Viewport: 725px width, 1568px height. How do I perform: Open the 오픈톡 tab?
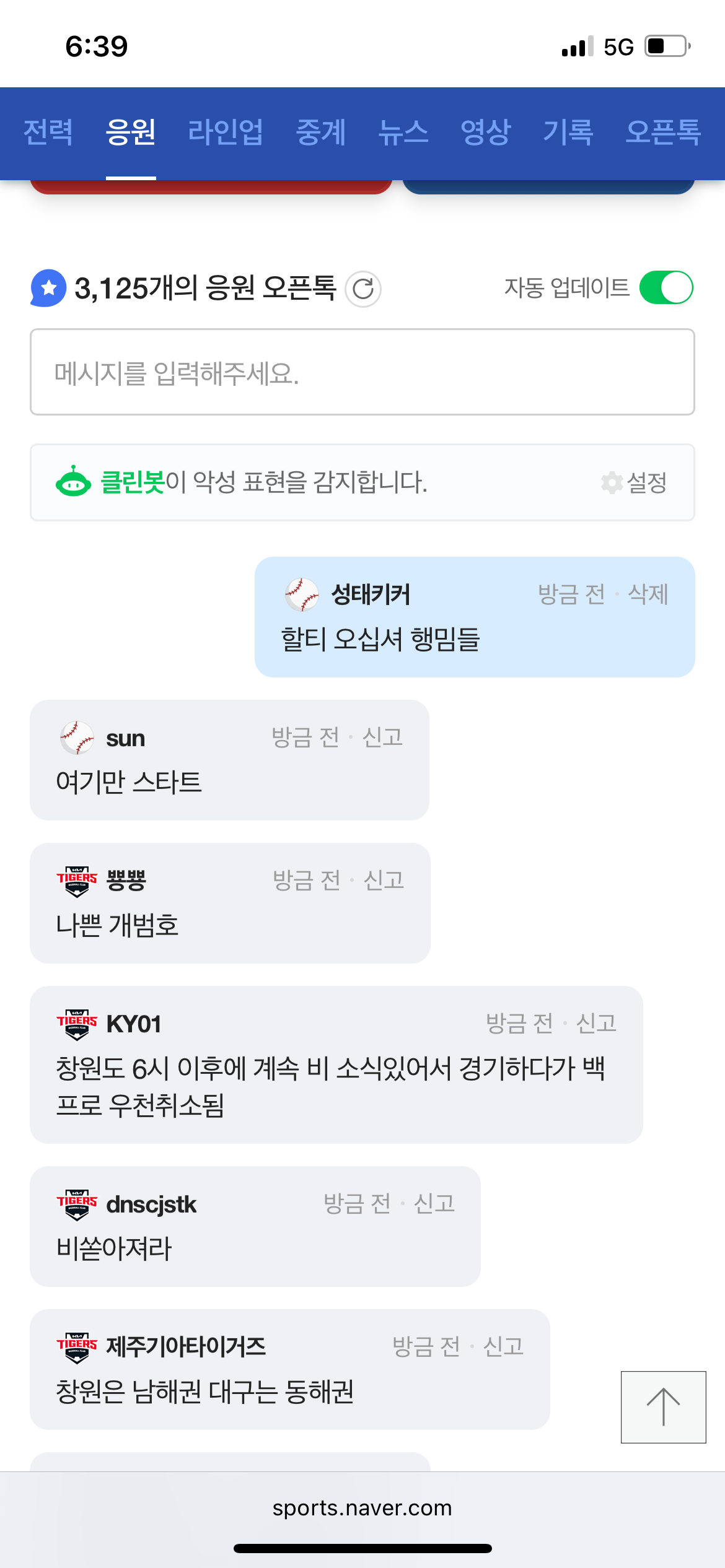pos(663,133)
